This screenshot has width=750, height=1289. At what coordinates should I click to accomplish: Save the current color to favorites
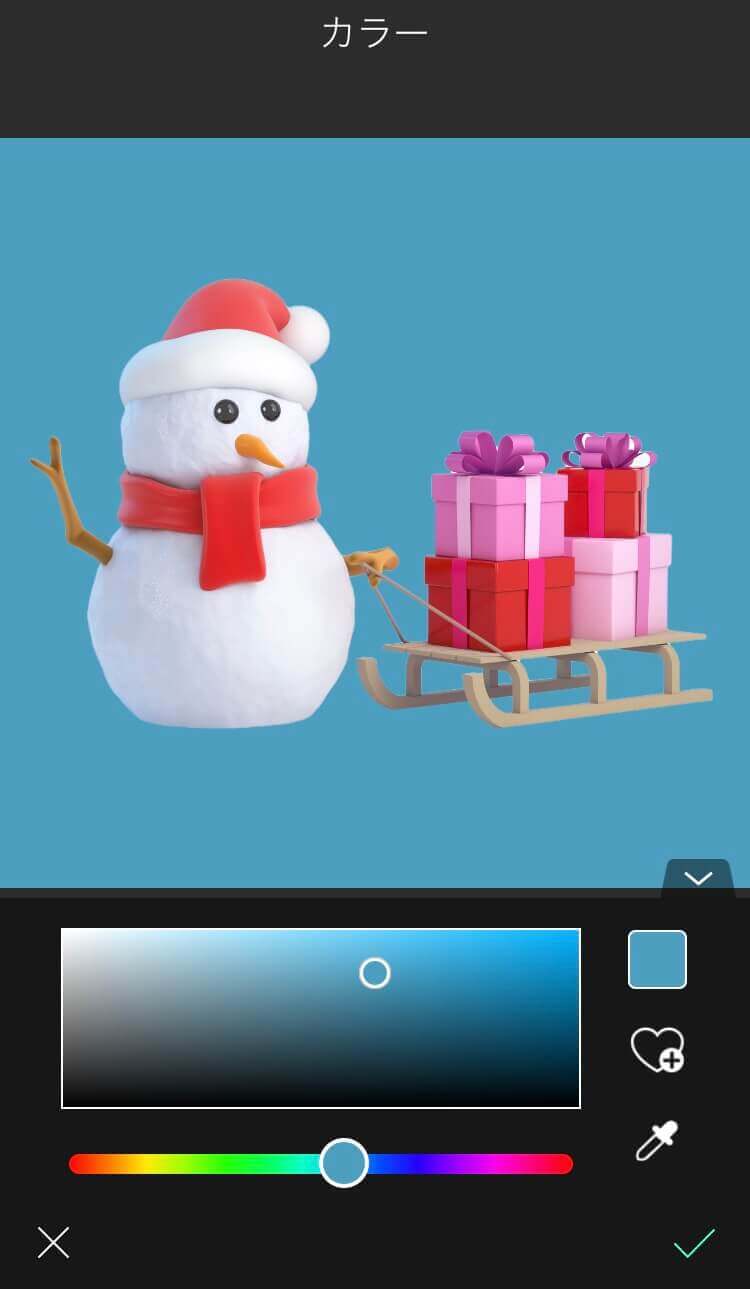click(657, 1050)
